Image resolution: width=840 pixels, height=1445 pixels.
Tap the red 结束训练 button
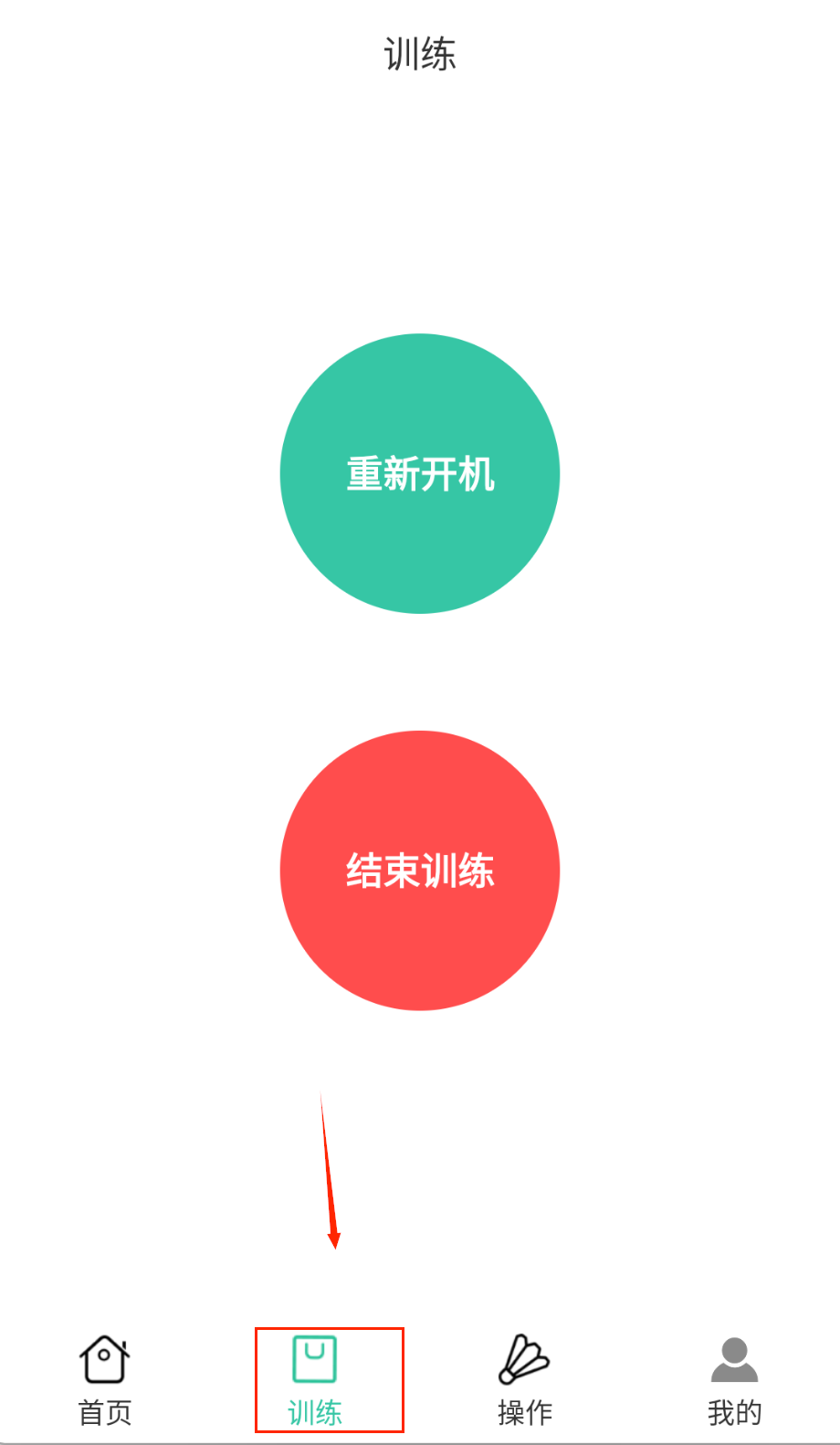419,870
